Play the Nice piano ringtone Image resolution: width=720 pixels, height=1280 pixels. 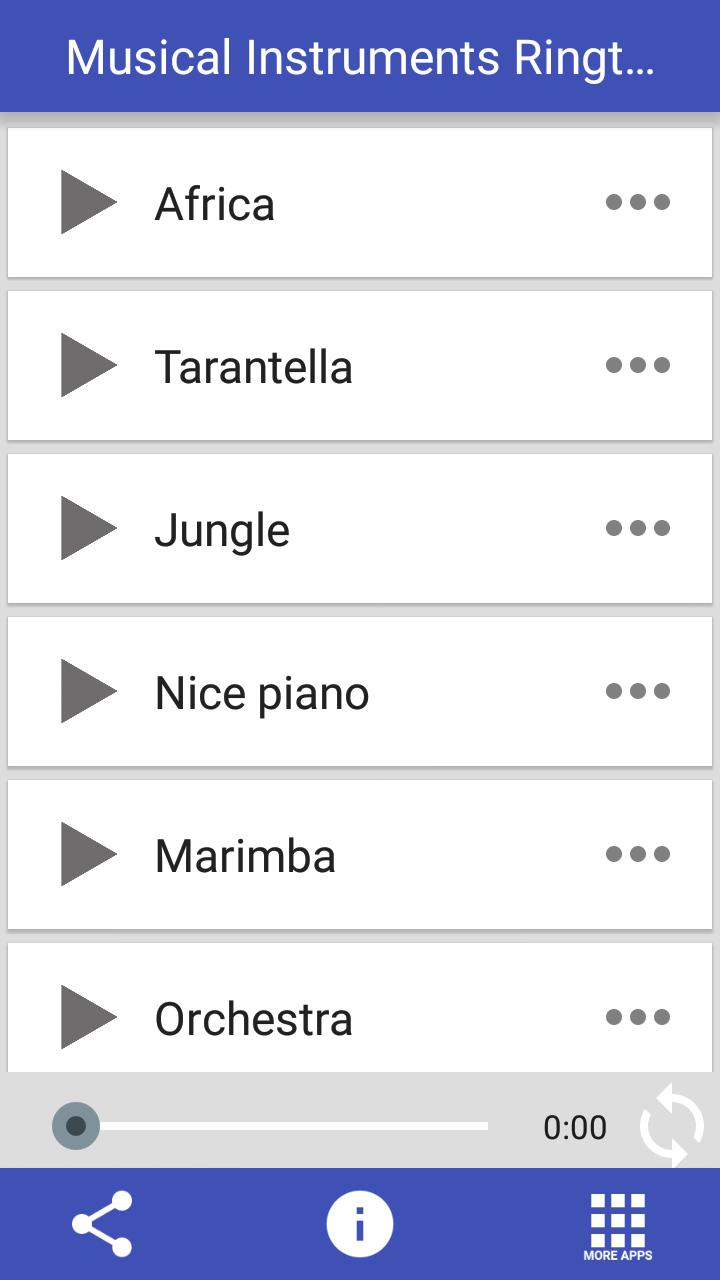pos(88,691)
